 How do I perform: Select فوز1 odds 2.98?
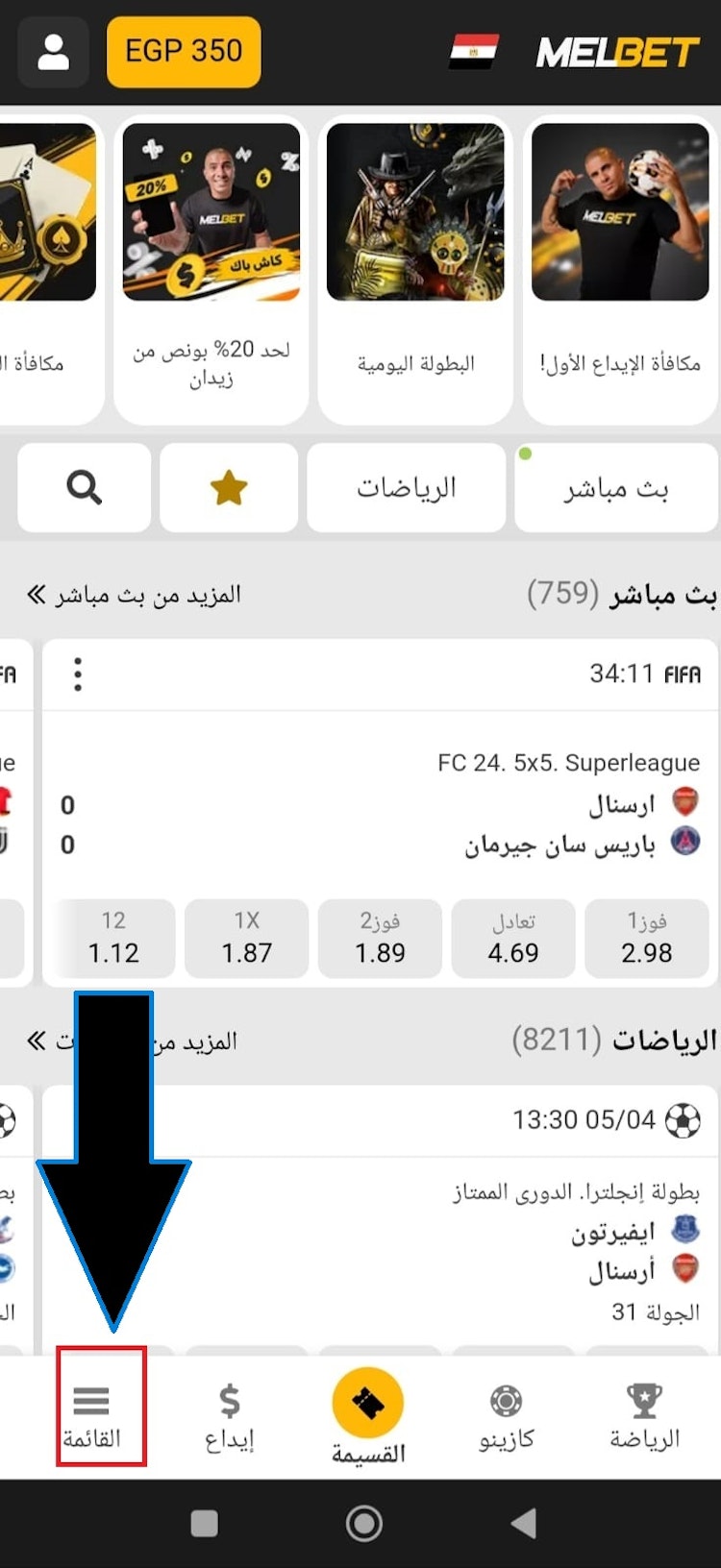pyautogui.click(x=646, y=938)
